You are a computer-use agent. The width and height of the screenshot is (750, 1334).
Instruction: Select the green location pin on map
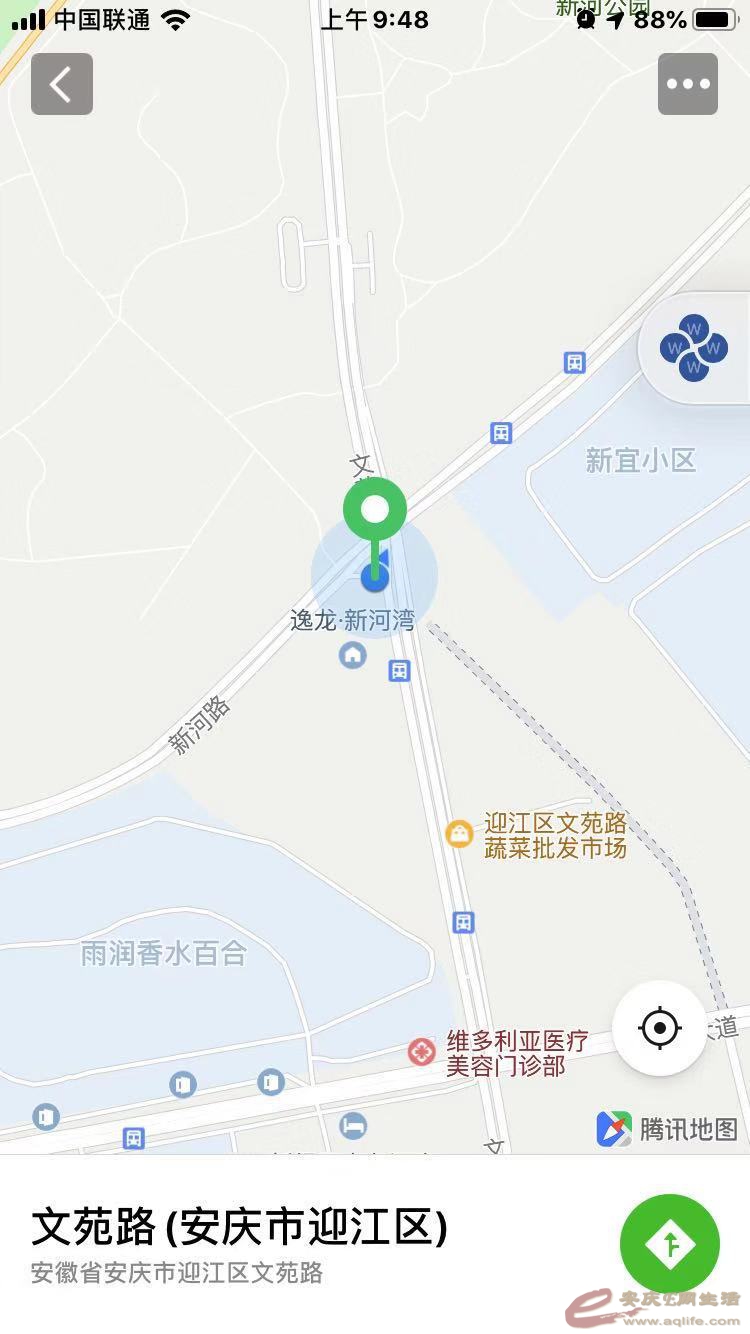pyautogui.click(x=375, y=510)
